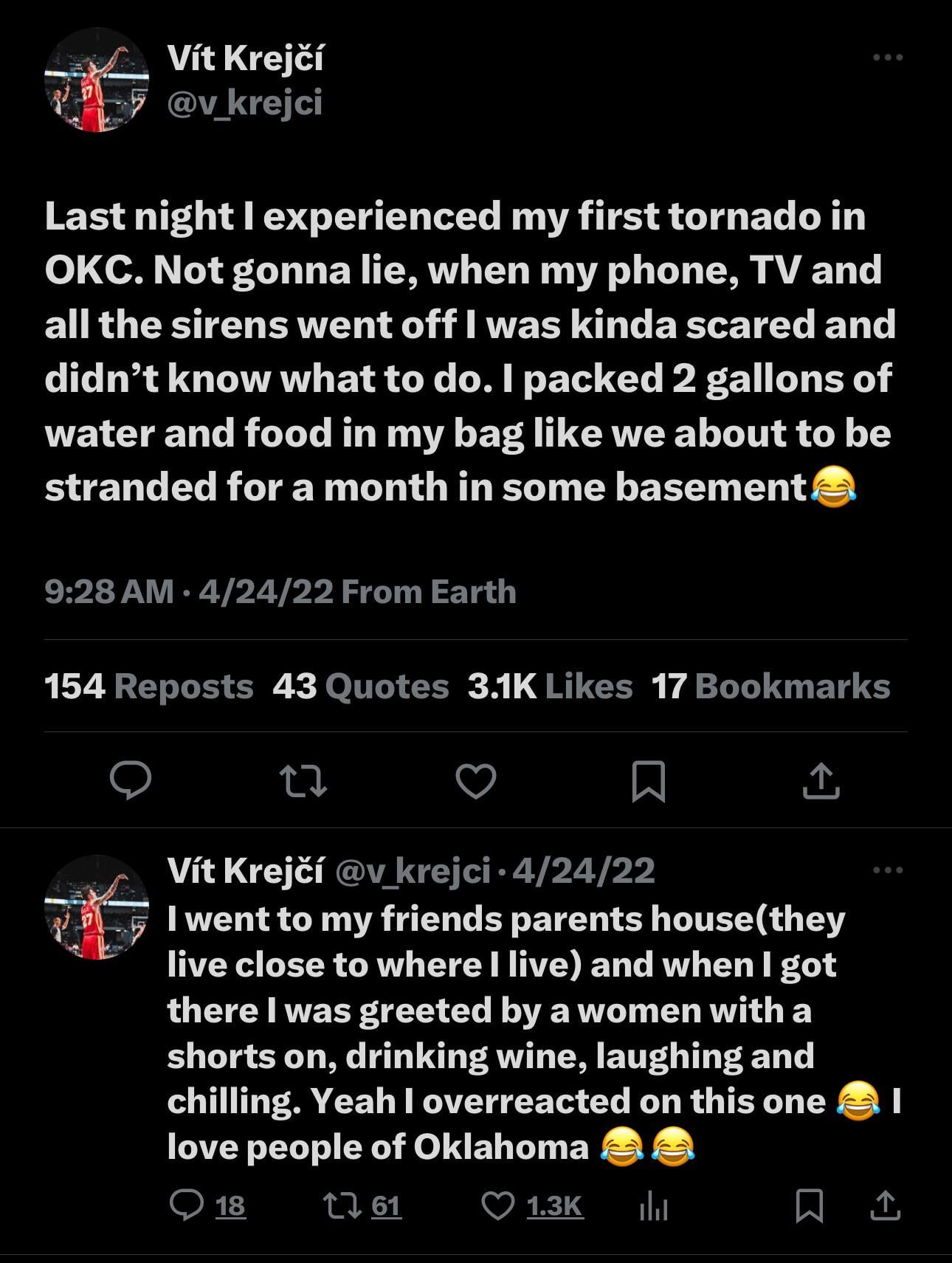Open the @v_krejci handle on the main post

point(245,103)
